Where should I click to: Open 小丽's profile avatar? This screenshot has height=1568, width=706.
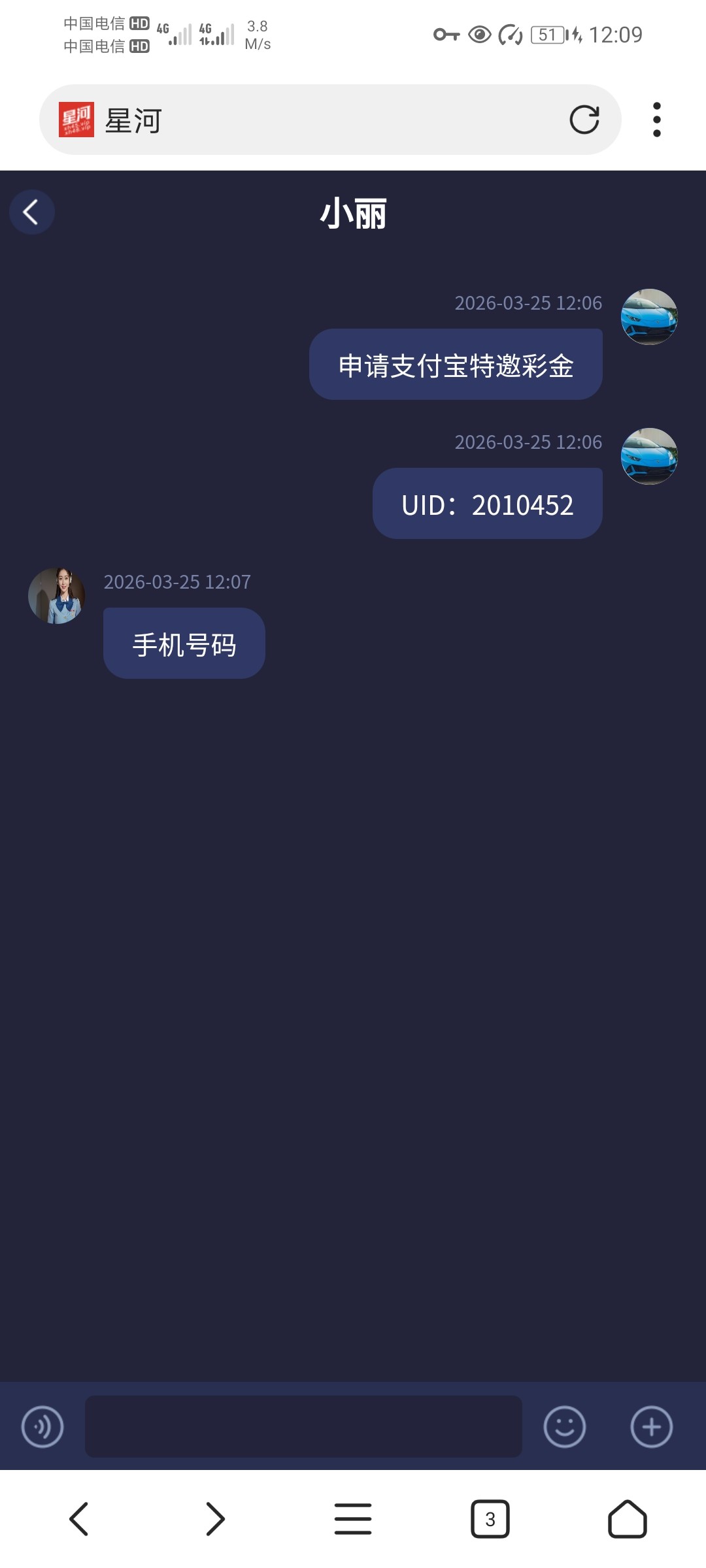coord(57,595)
